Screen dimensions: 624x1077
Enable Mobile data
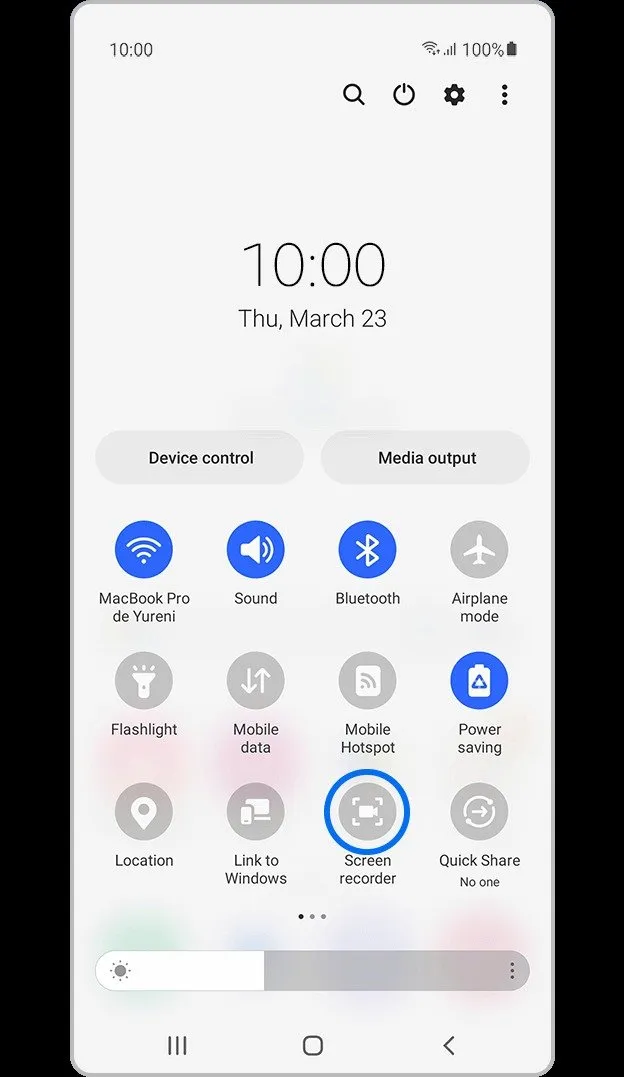coord(256,680)
